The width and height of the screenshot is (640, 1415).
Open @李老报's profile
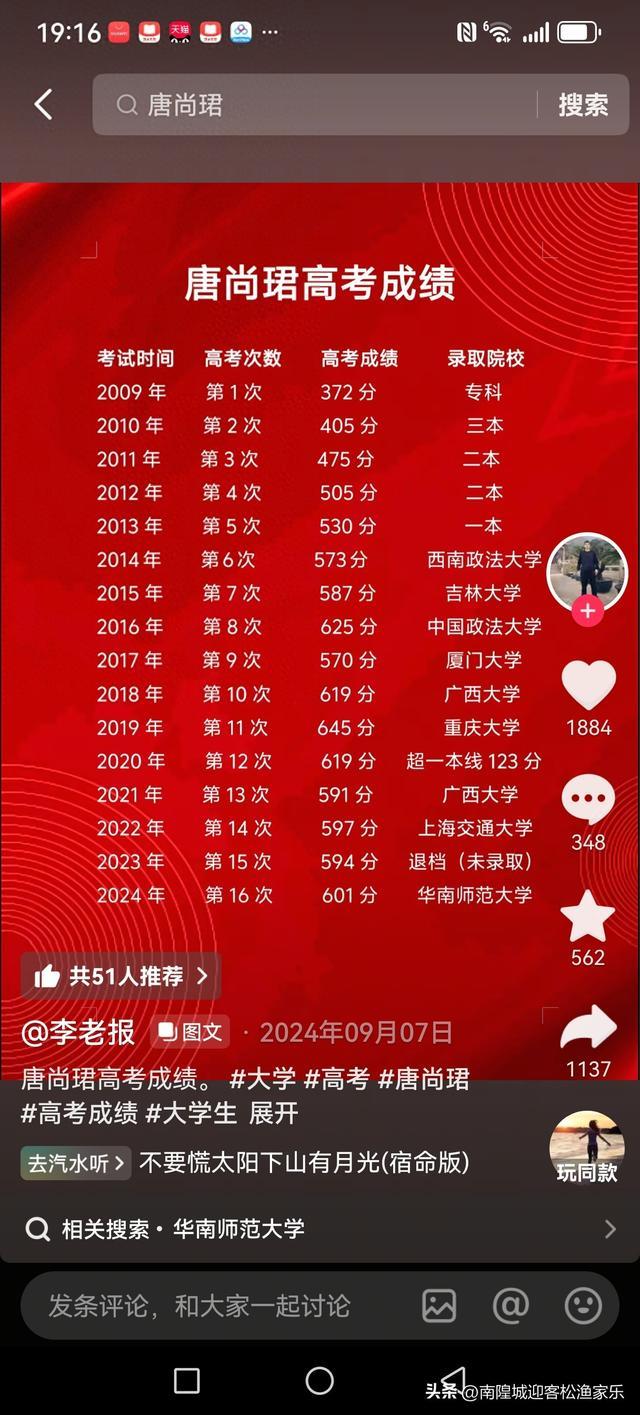[x=78, y=1032]
